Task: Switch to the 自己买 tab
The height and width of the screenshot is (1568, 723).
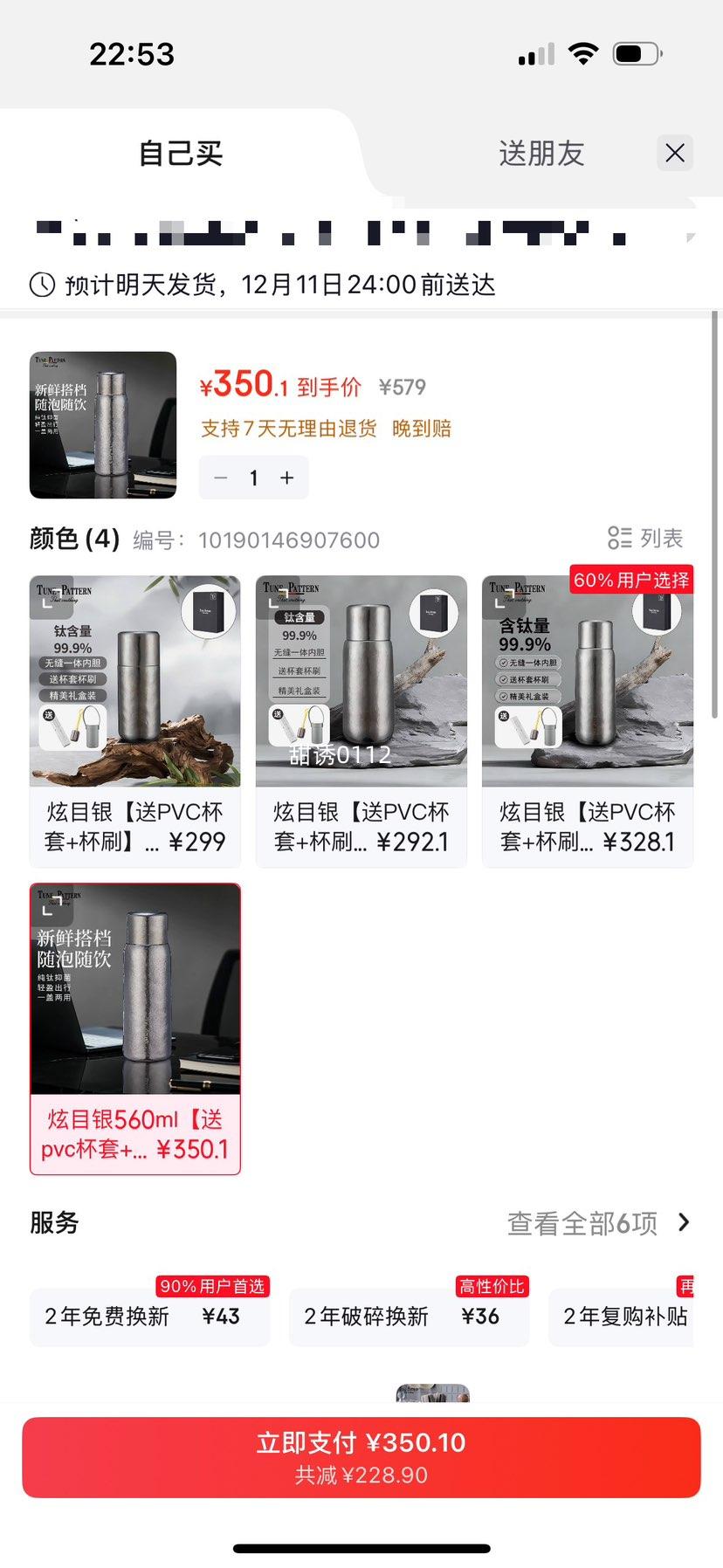Action: [x=179, y=153]
